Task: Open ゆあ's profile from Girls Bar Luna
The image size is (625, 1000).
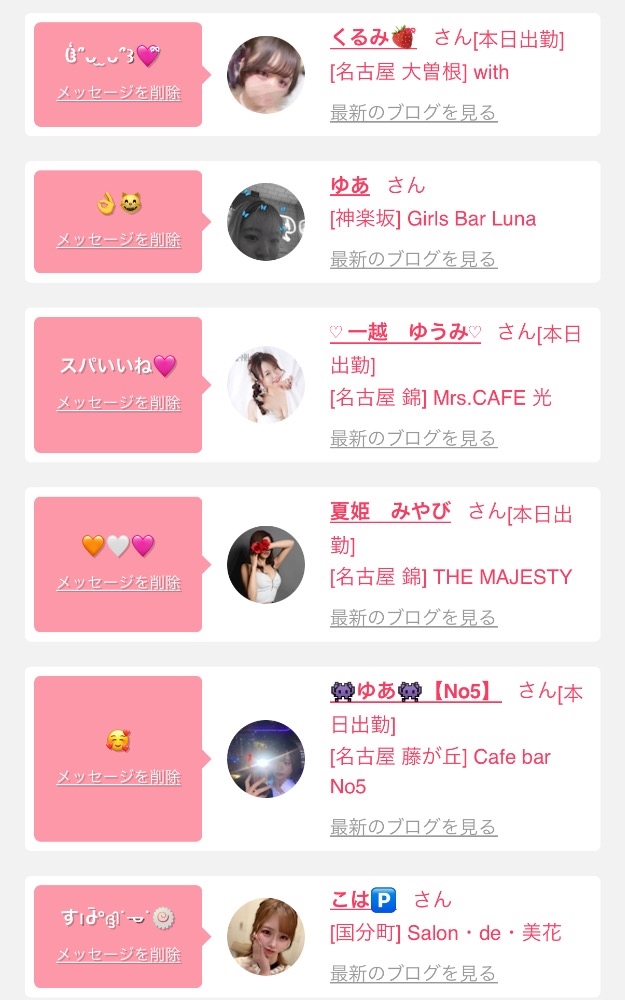Action: [350, 186]
